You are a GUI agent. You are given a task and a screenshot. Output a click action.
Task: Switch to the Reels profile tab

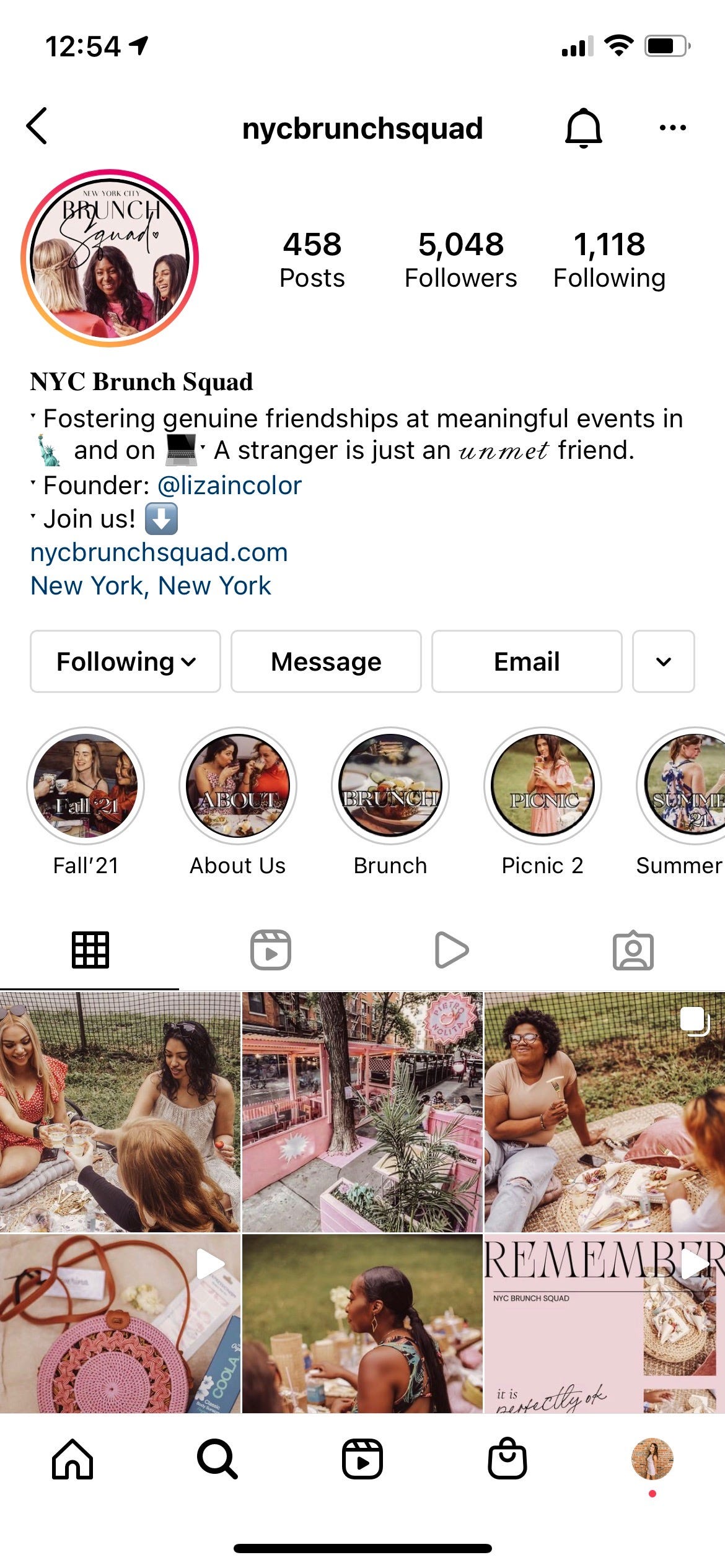271,950
